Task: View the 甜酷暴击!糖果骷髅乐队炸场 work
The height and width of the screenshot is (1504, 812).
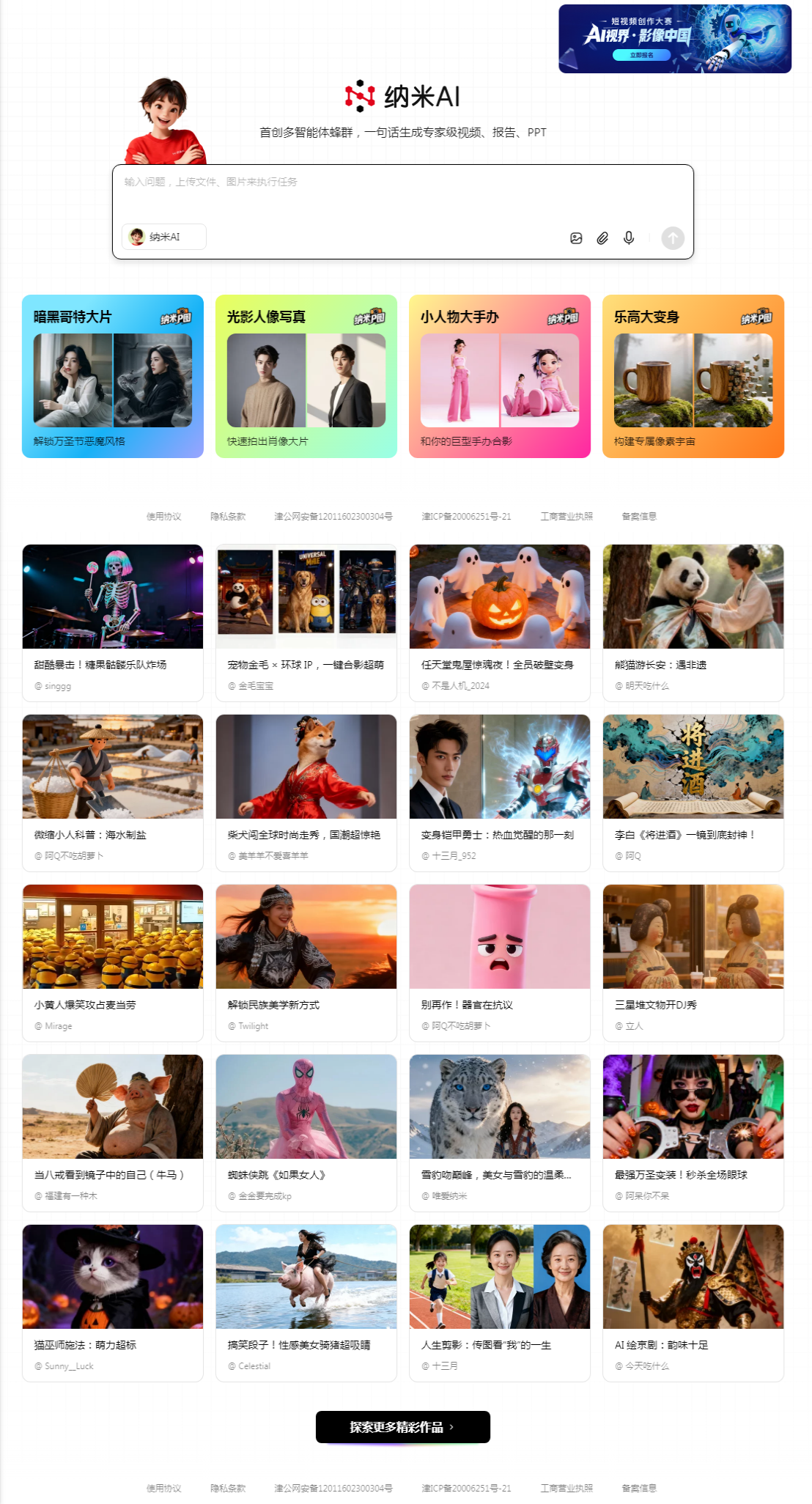Action: click(x=113, y=622)
